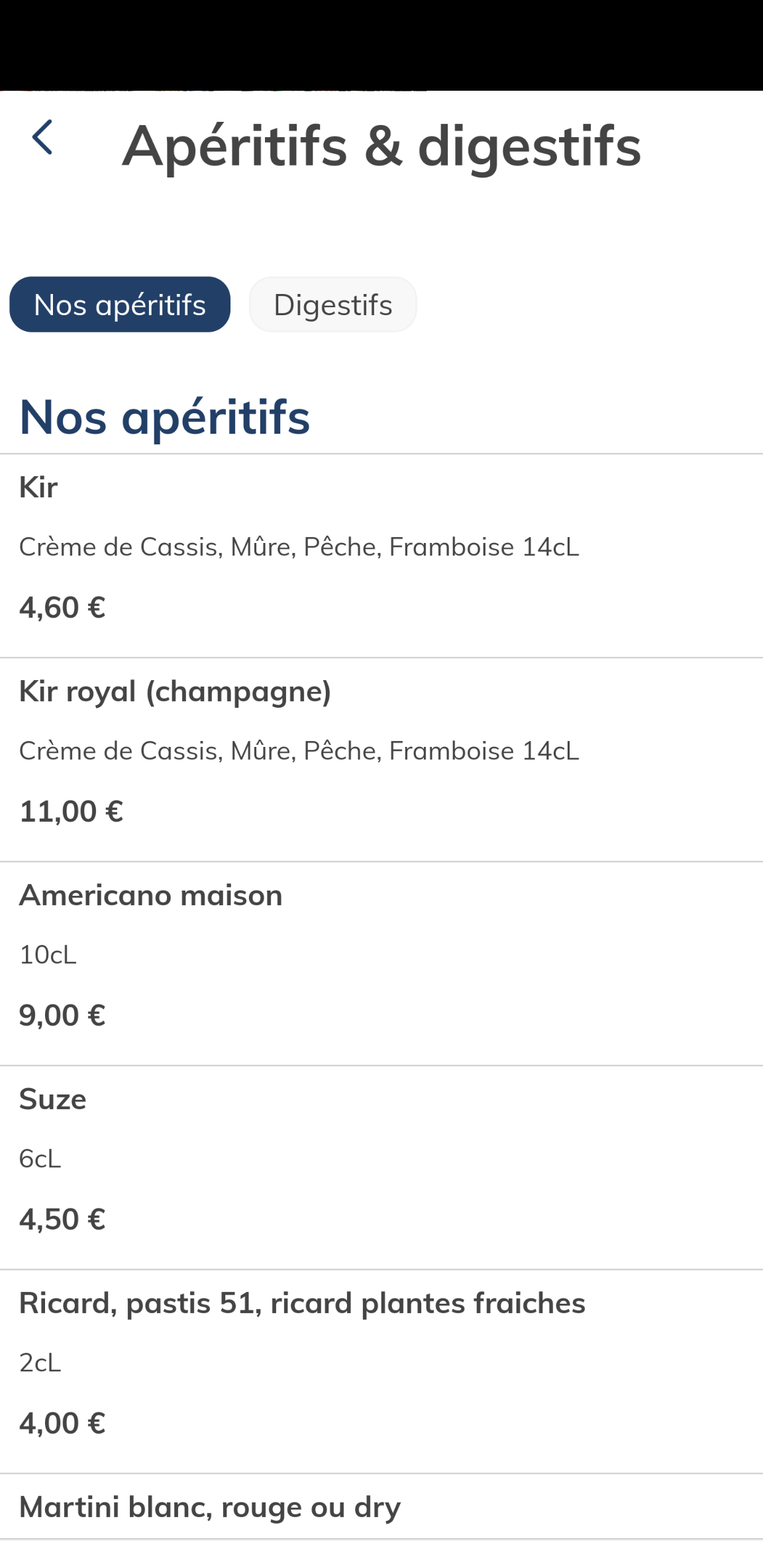This screenshot has height=1568, width=763.
Task: Select the Nos apéritifs chip
Action: pyautogui.click(x=120, y=305)
